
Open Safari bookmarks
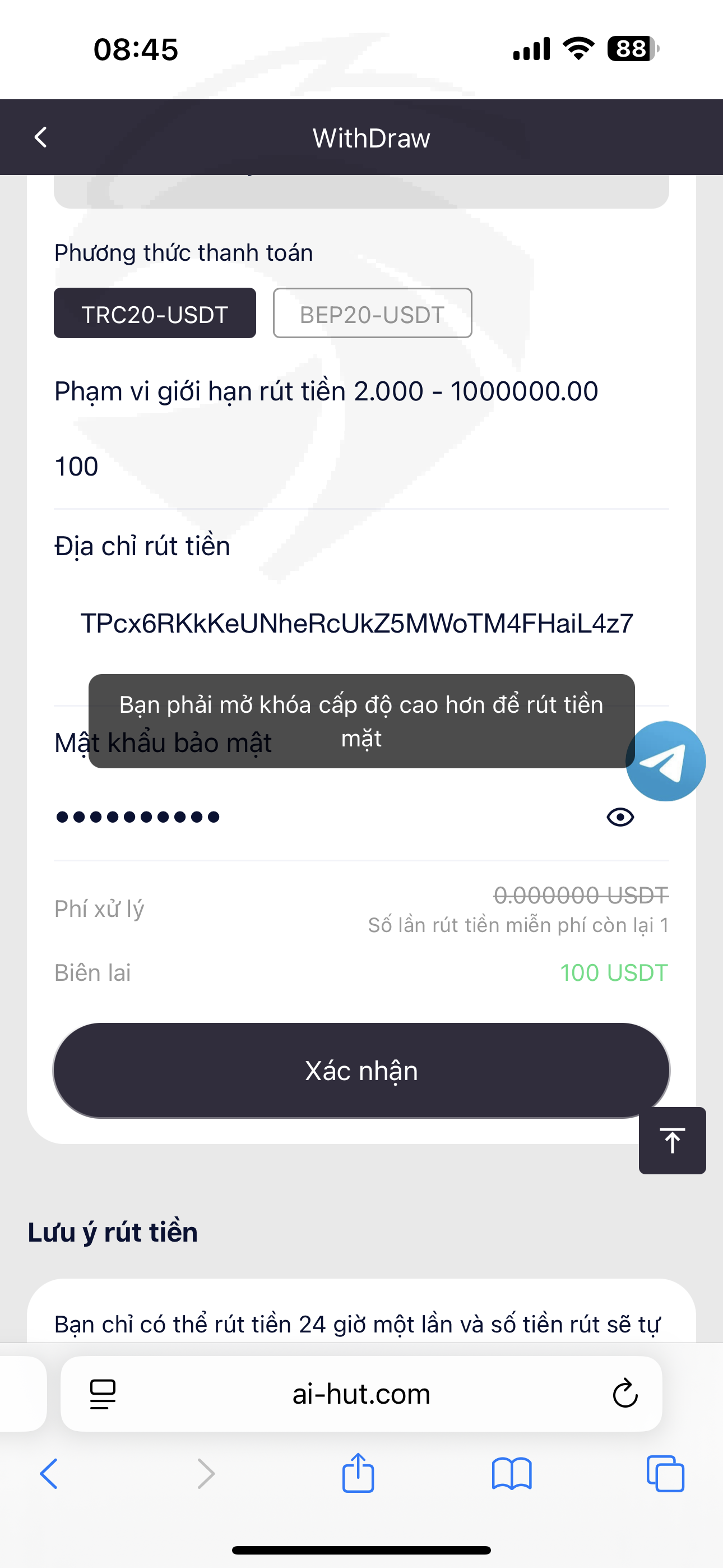[x=512, y=1474]
